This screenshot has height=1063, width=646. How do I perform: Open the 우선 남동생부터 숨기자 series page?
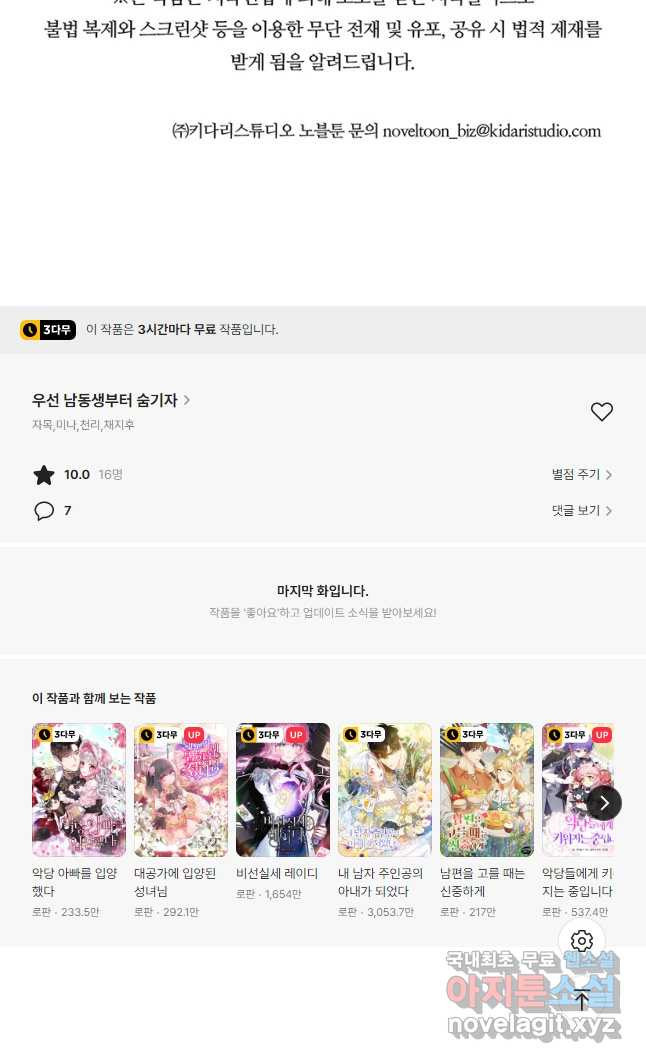pyautogui.click(x=111, y=400)
